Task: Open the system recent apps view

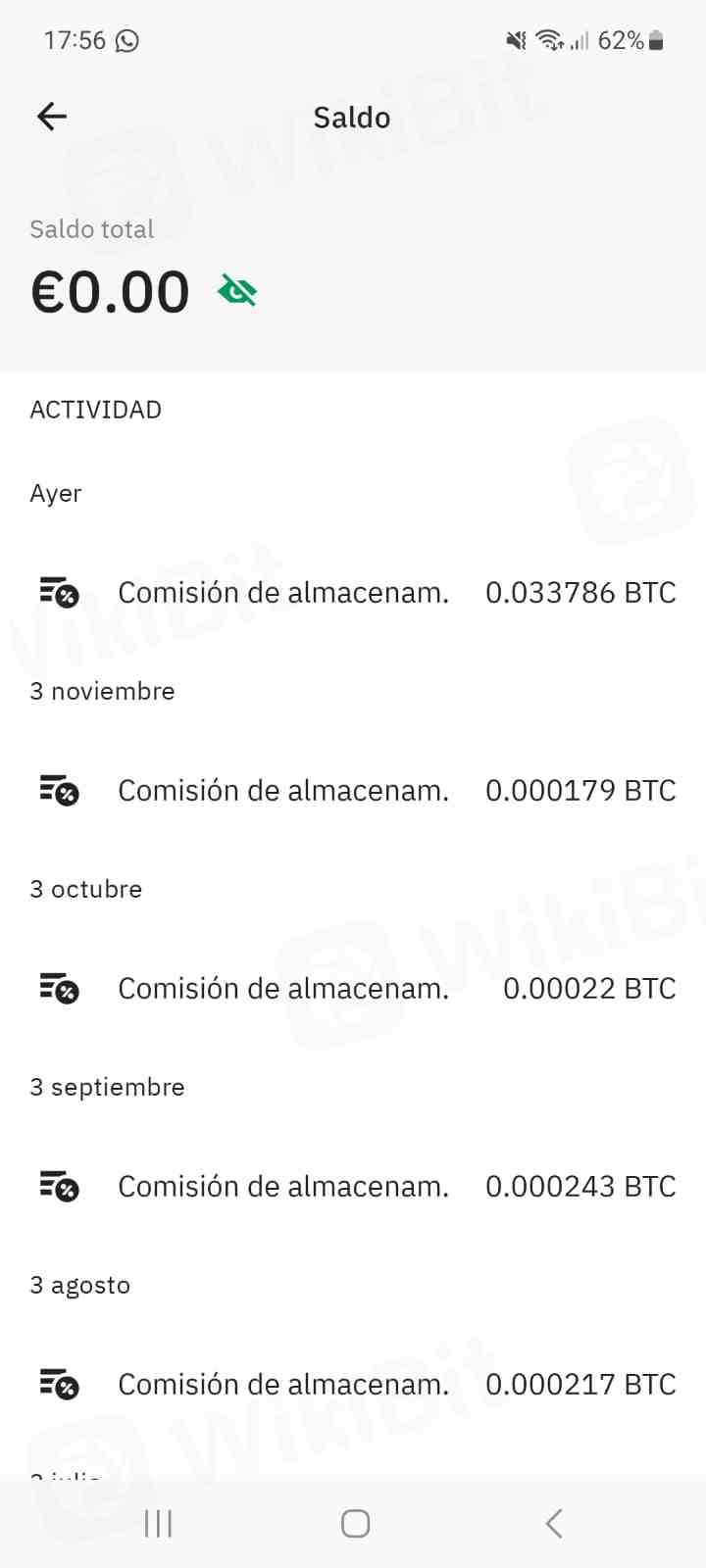Action: click(x=158, y=1524)
